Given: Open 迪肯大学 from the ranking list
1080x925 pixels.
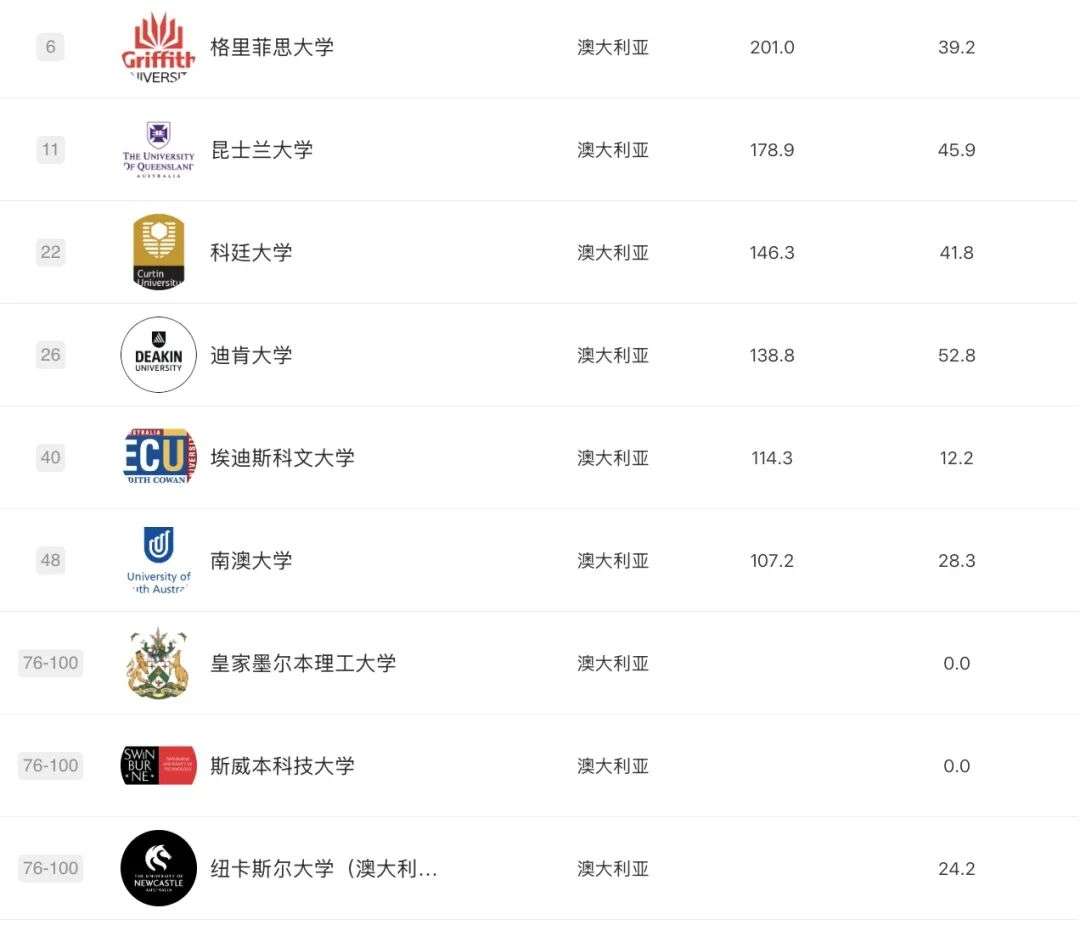Looking at the screenshot, I should pos(251,355).
